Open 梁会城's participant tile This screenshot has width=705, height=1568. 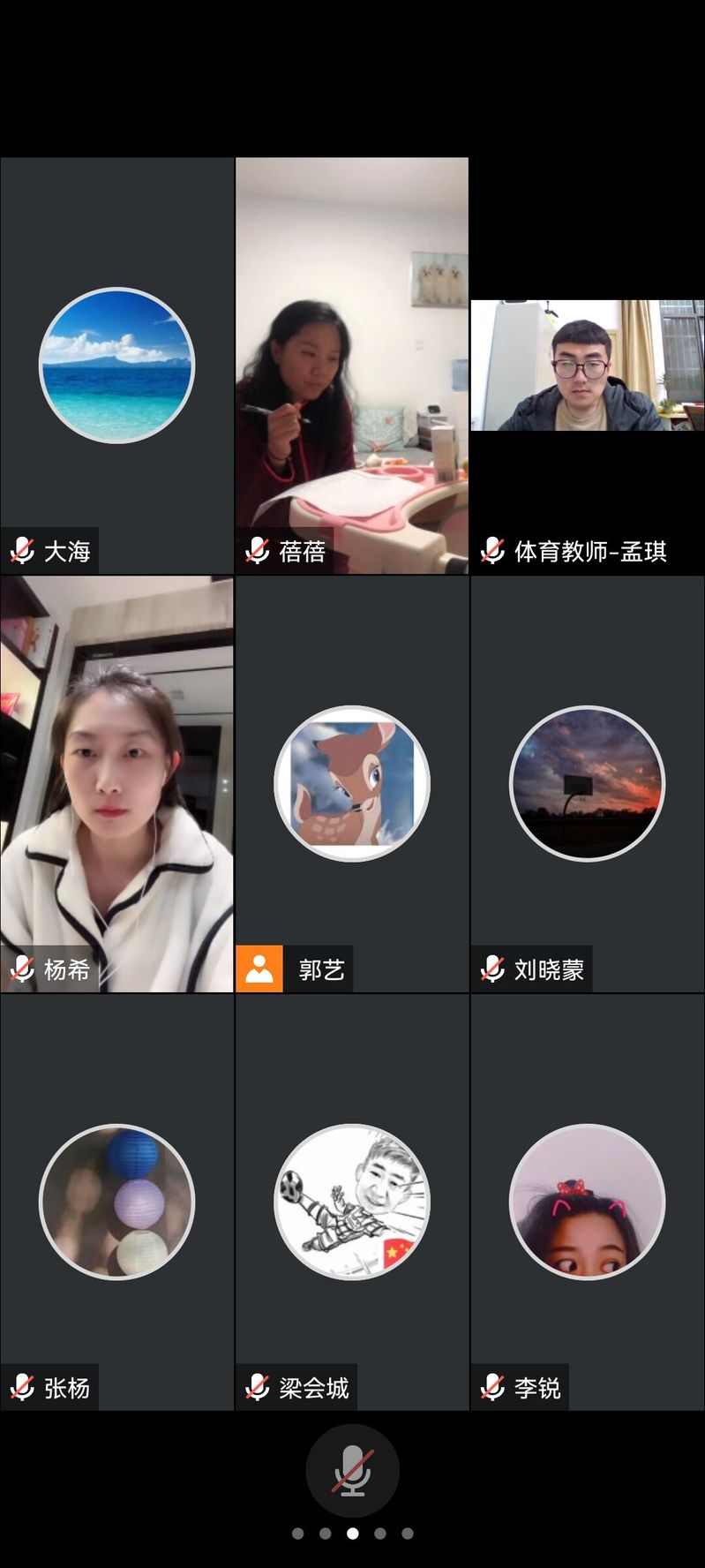point(351,1202)
